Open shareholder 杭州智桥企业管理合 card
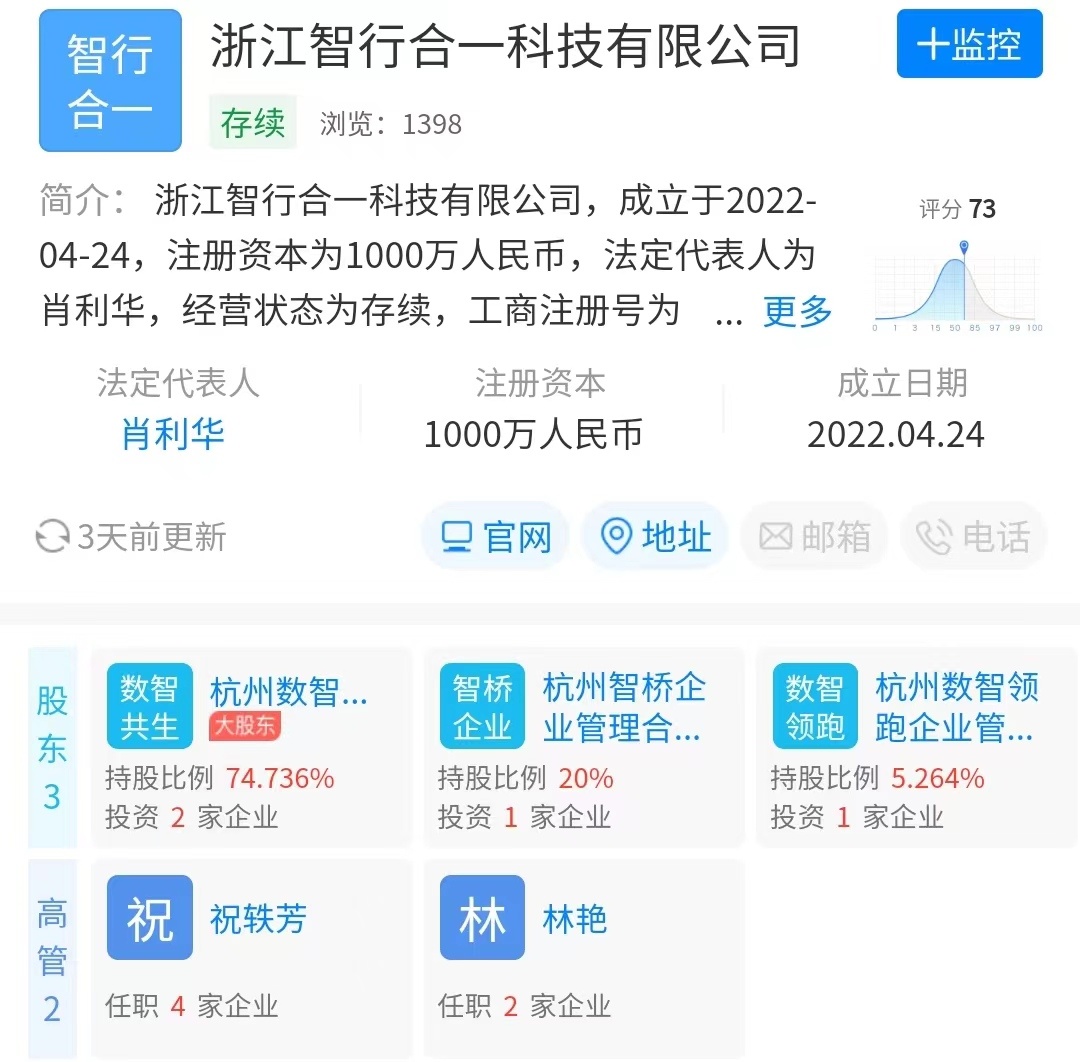The width and height of the screenshot is (1080, 1062). [584, 746]
